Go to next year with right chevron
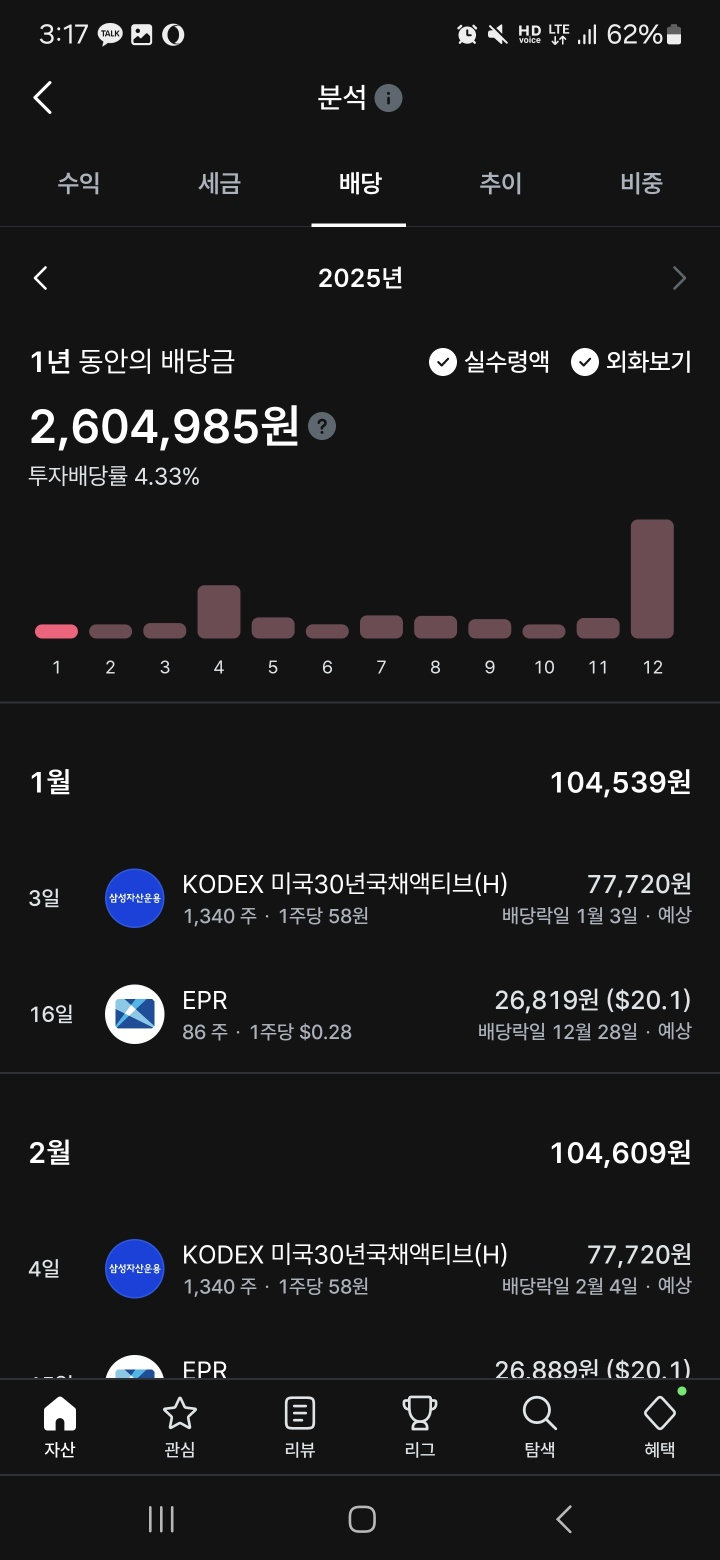720x1560 pixels. (679, 277)
